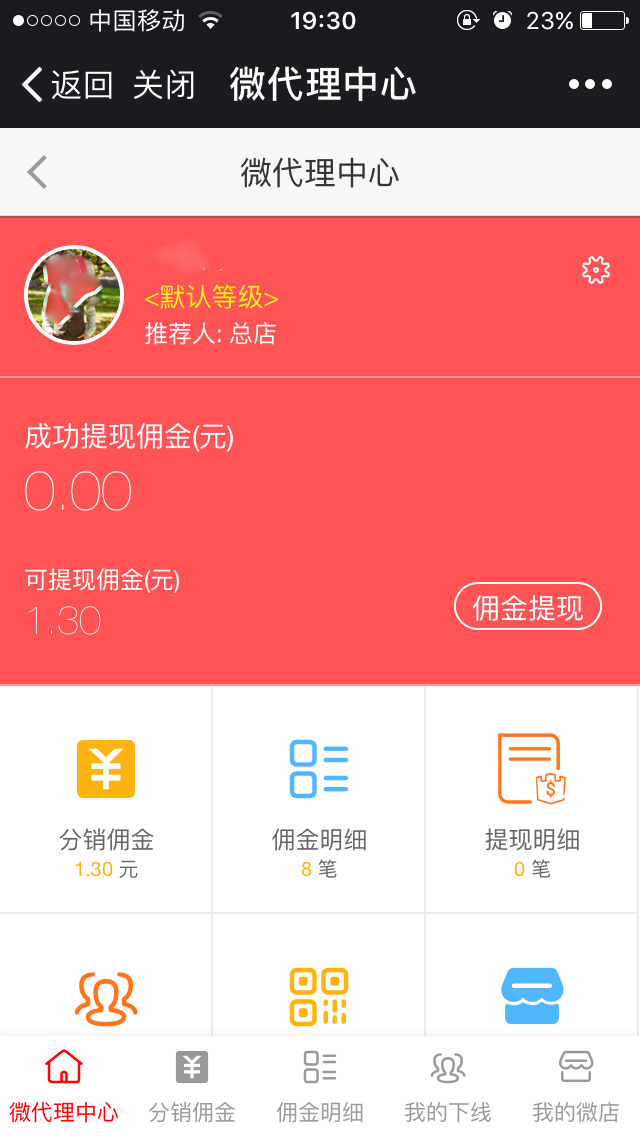The height and width of the screenshot is (1136, 640).
Task: Tap the gray back chevron
Action: click(x=37, y=172)
